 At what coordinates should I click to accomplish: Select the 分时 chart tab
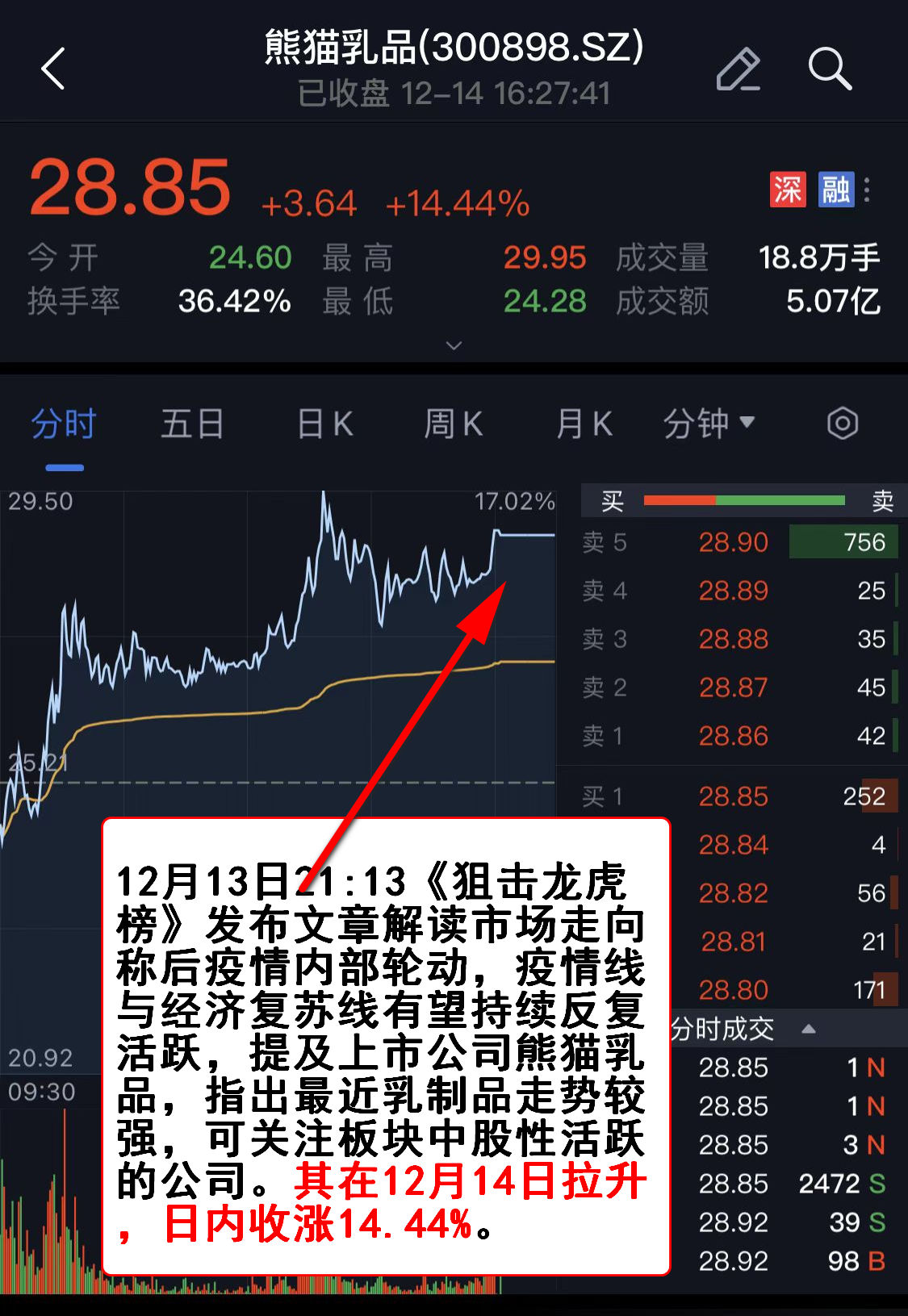[x=64, y=424]
